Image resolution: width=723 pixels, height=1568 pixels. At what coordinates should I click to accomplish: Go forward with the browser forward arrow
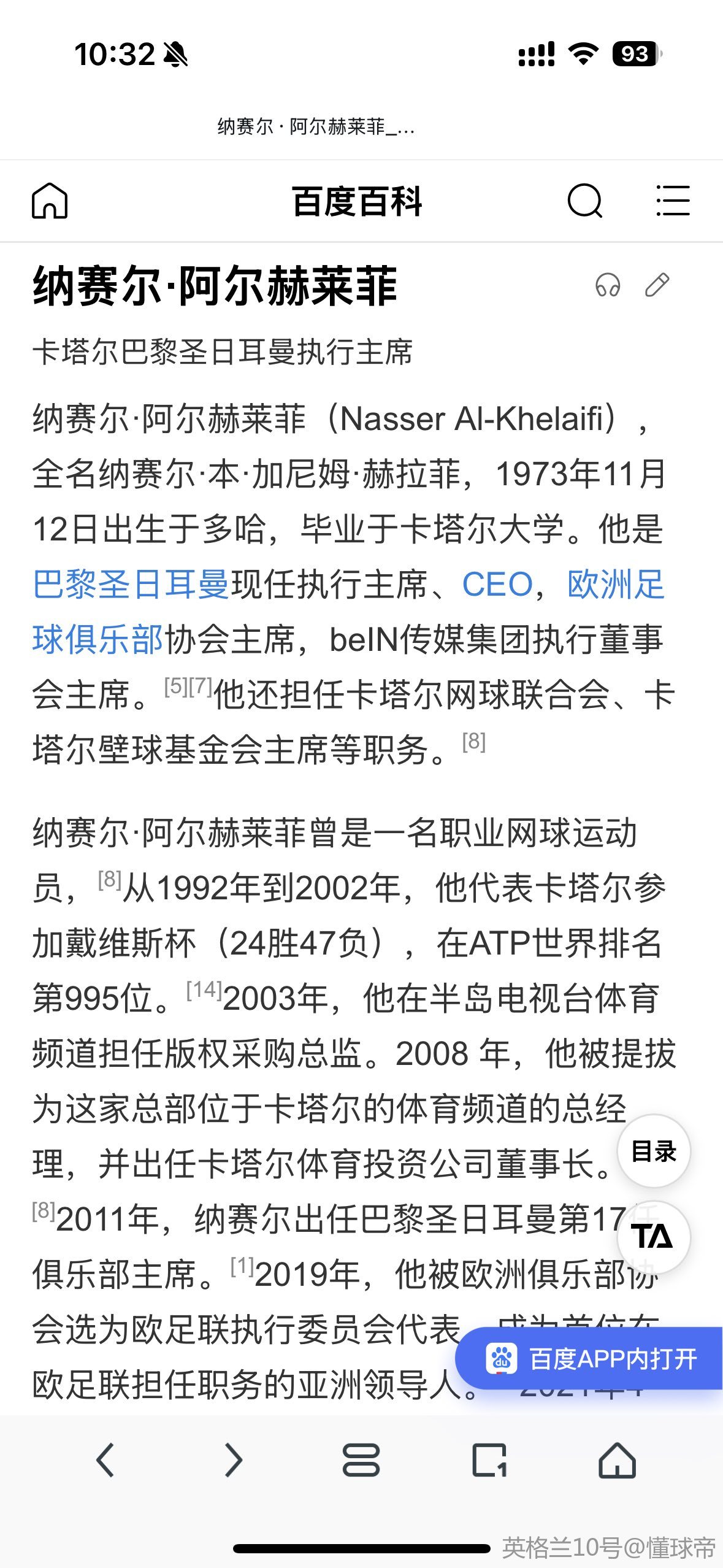(x=234, y=1461)
